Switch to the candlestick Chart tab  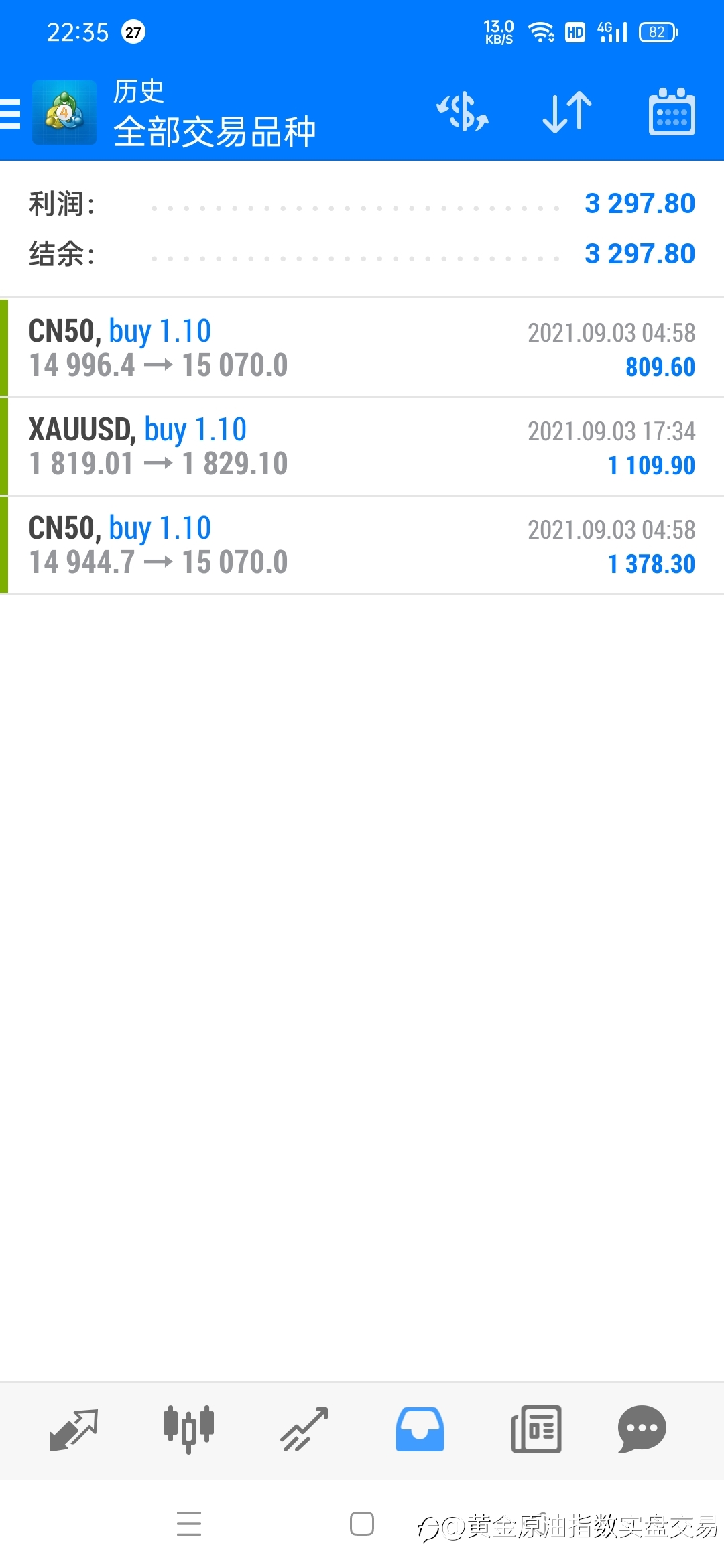(x=188, y=1430)
